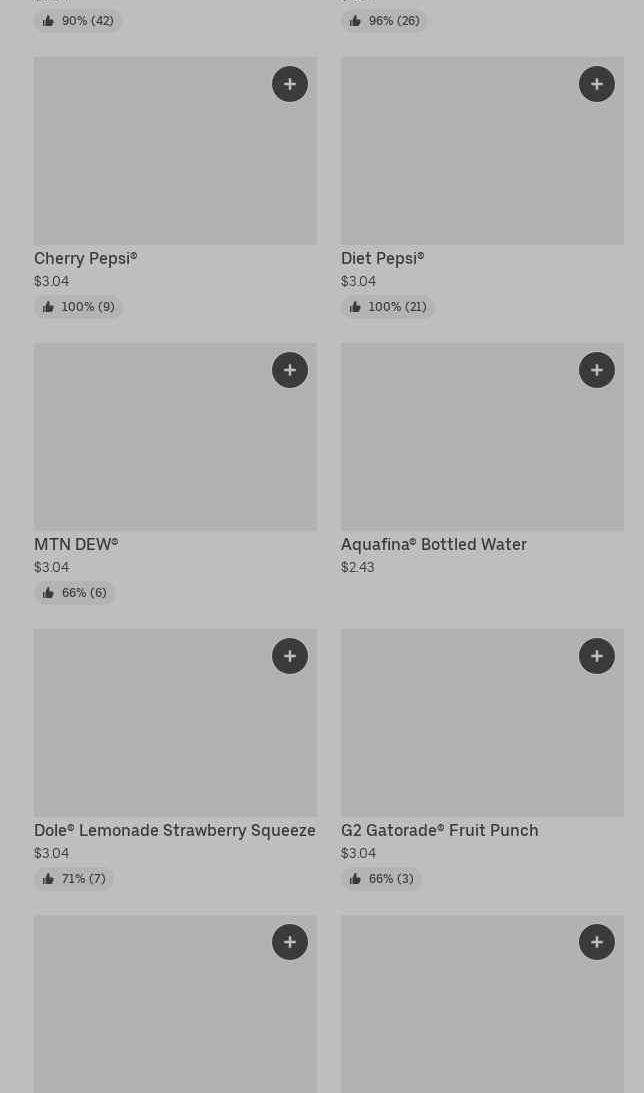The height and width of the screenshot is (1093, 644).
Task: Add Cherry Pepsi to the order
Action: [290, 84]
